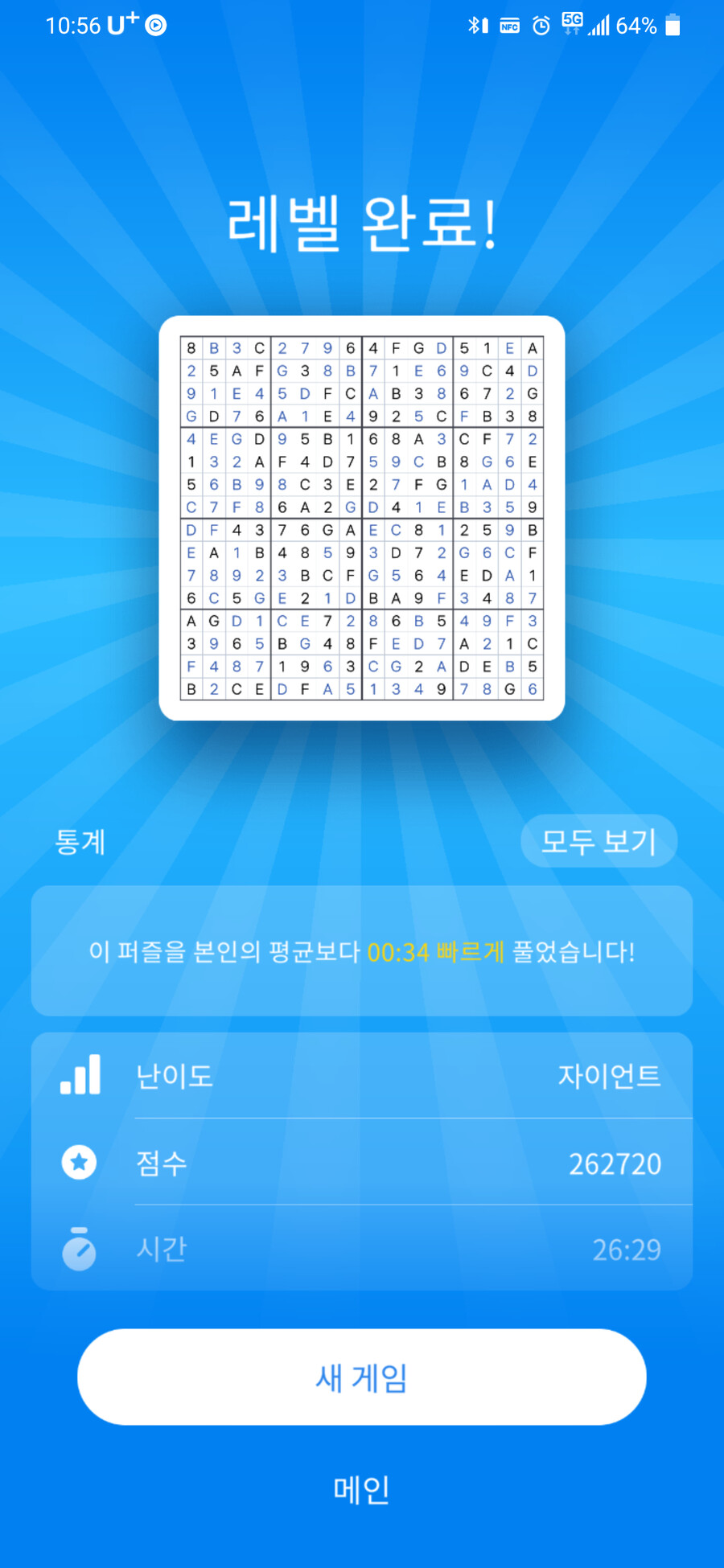Click the Bluetooth icon in the status bar
The width and height of the screenshot is (724, 1568).
[x=475, y=25]
